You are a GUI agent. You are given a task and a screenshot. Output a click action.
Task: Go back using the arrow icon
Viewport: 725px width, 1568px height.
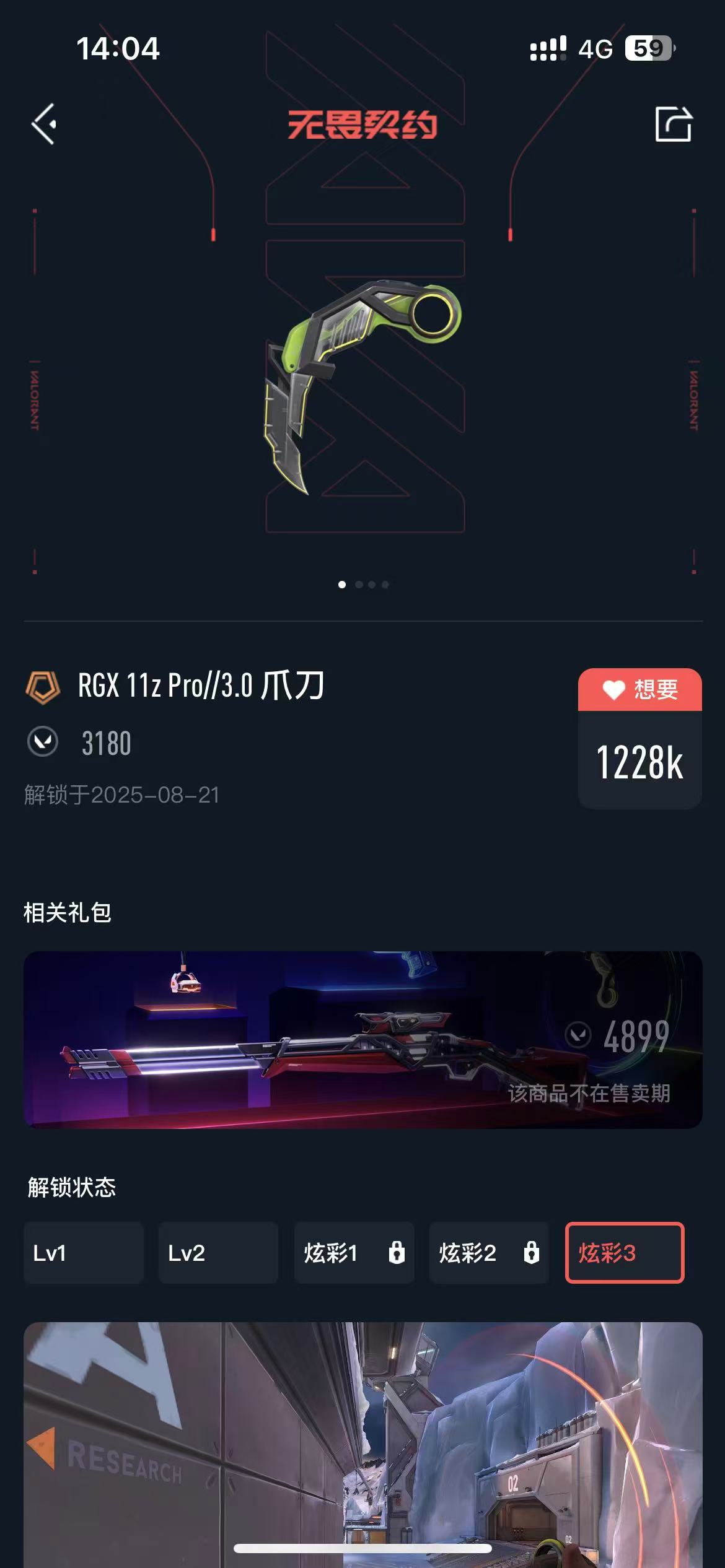[45, 124]
